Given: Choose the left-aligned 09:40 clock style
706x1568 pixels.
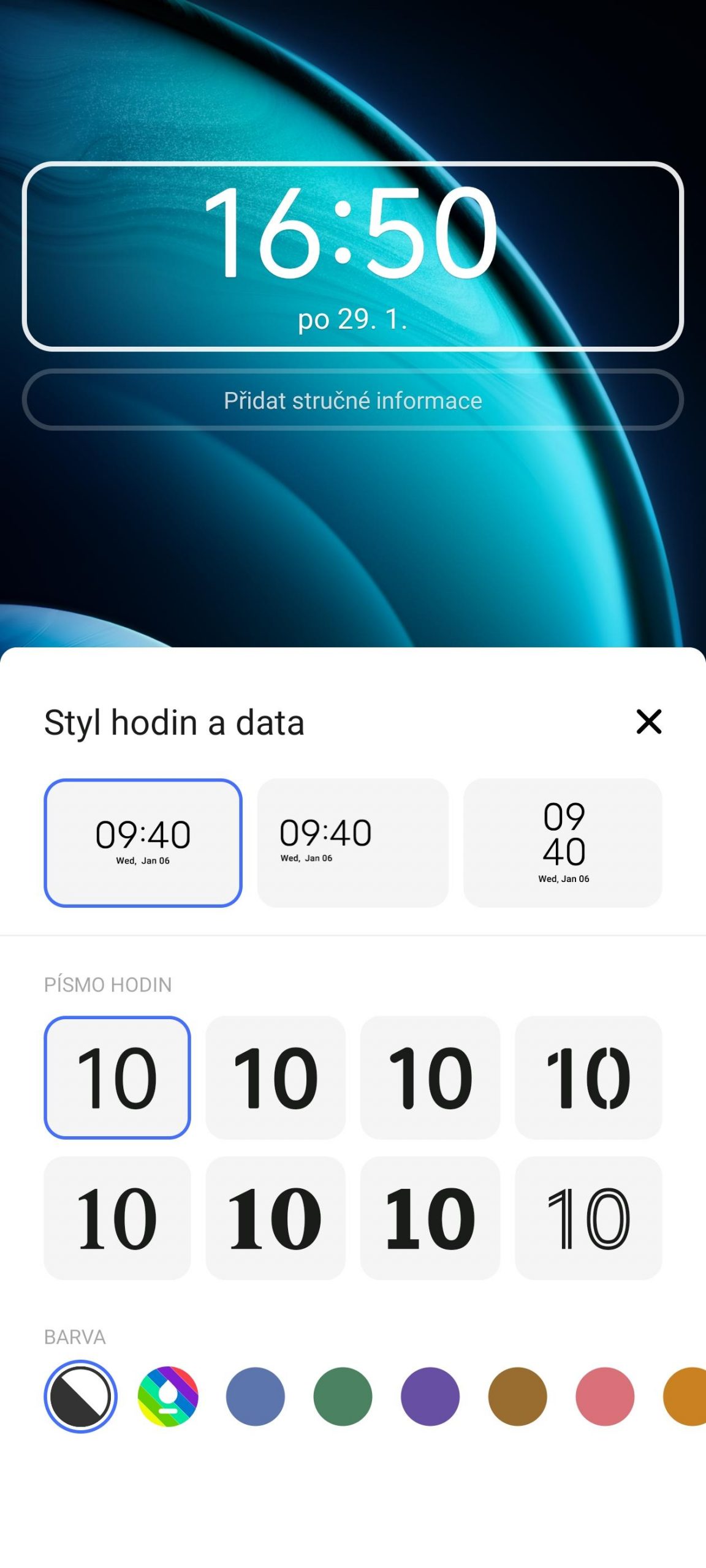Looking at the screenshot, I should point(353,843).
